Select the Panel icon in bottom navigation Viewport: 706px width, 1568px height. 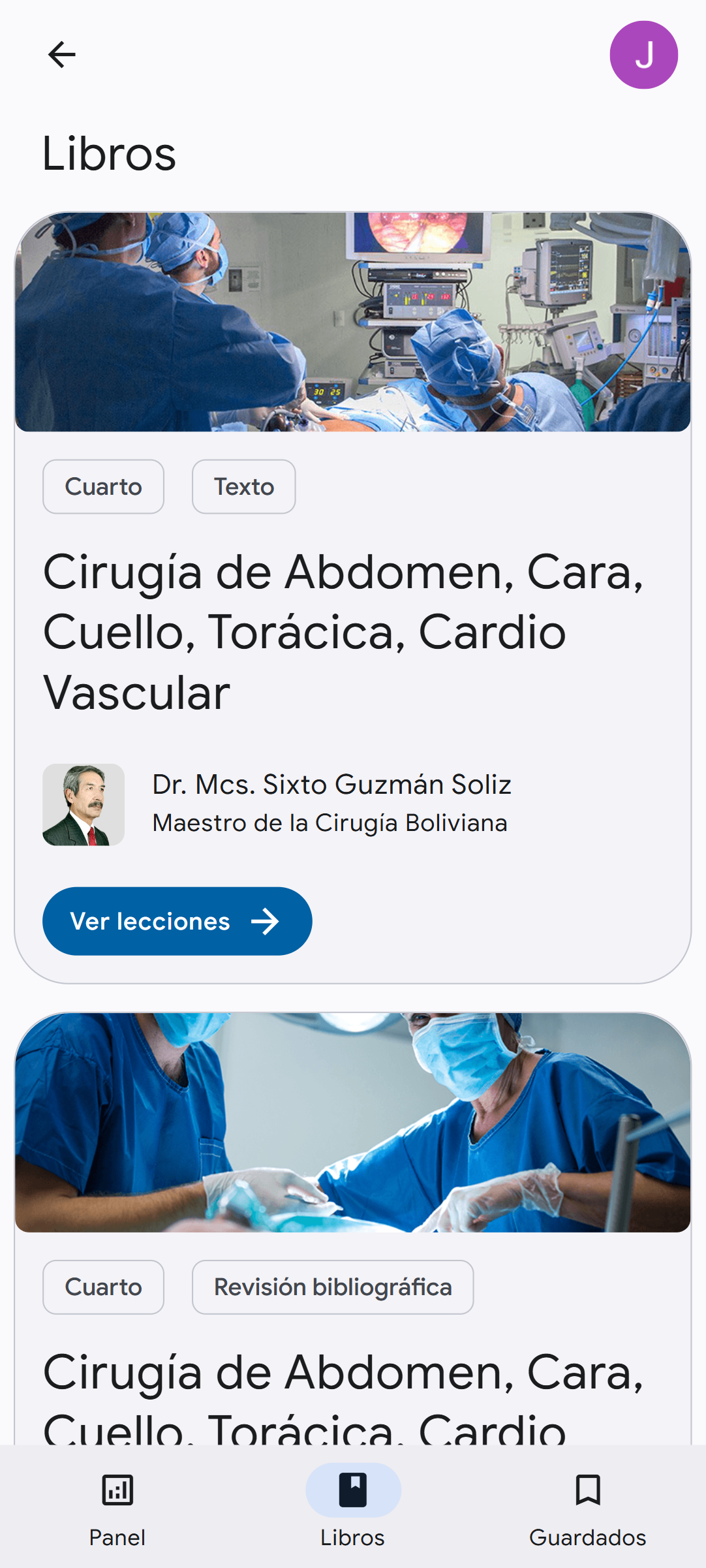coord(117,1491)
